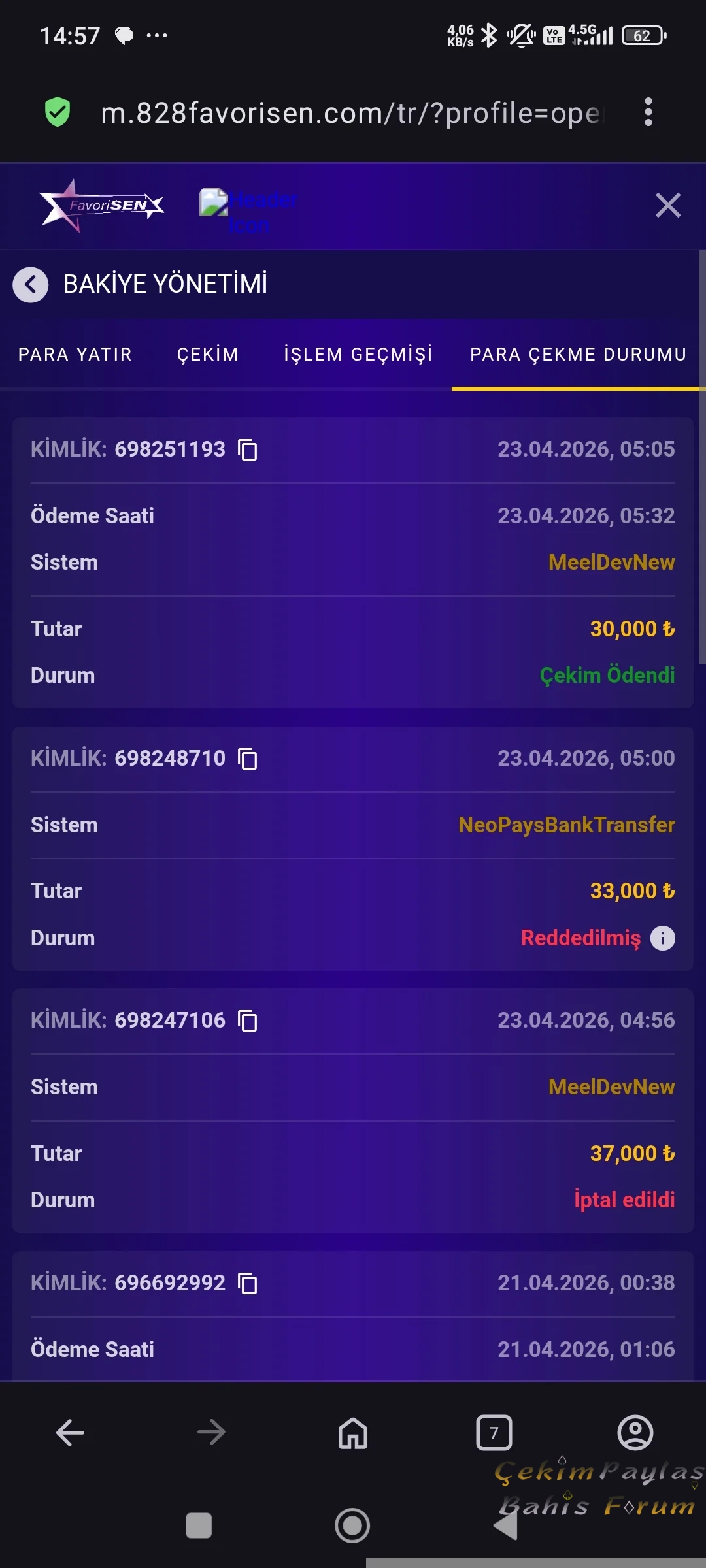Viewport: 706px width, 1568px height.
Task: Open the FavoriSEN logo home link
Action: coord(102,206)
